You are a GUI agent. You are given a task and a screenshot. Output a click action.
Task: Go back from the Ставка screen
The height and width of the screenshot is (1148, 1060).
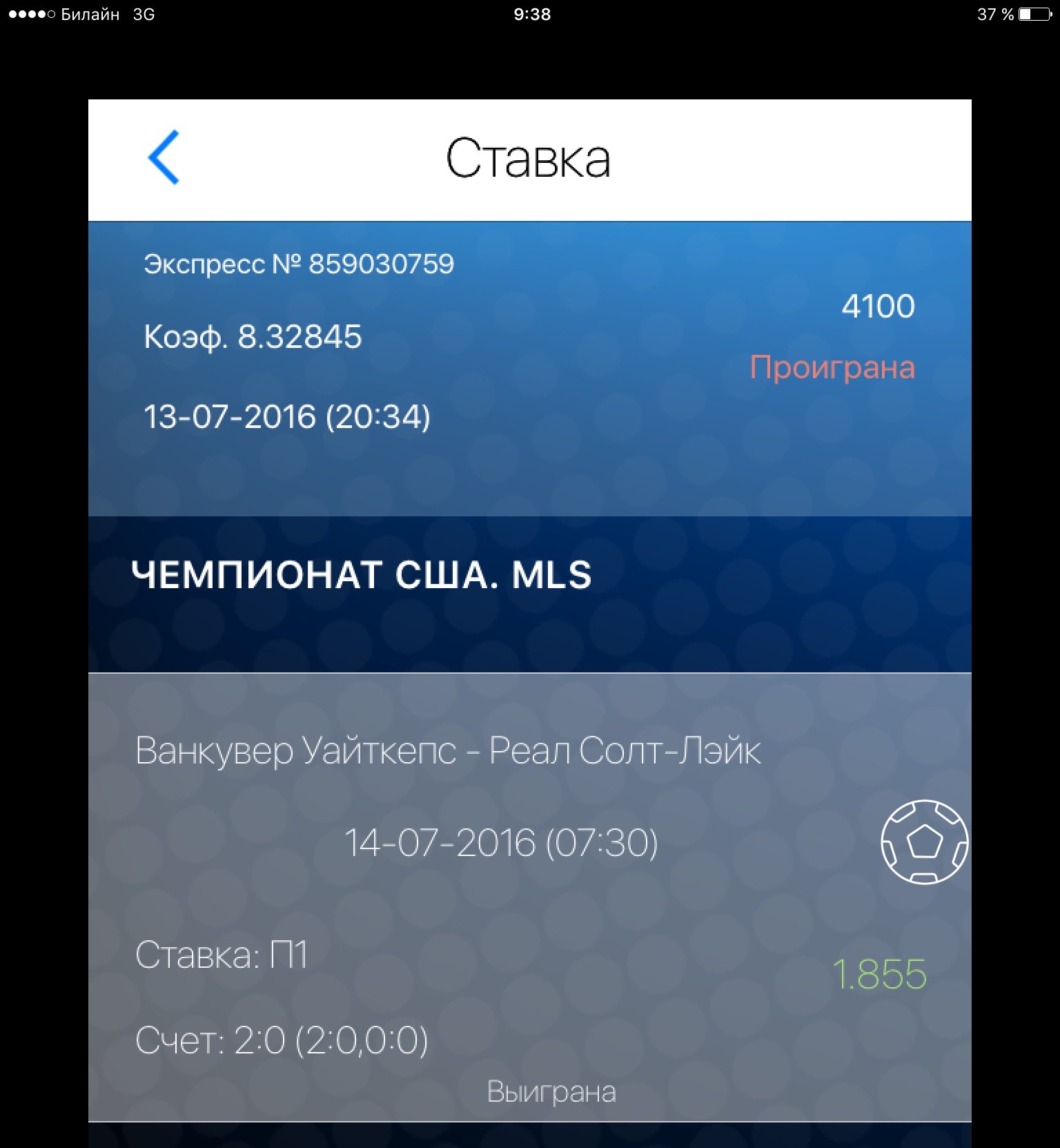coord(164,157)
